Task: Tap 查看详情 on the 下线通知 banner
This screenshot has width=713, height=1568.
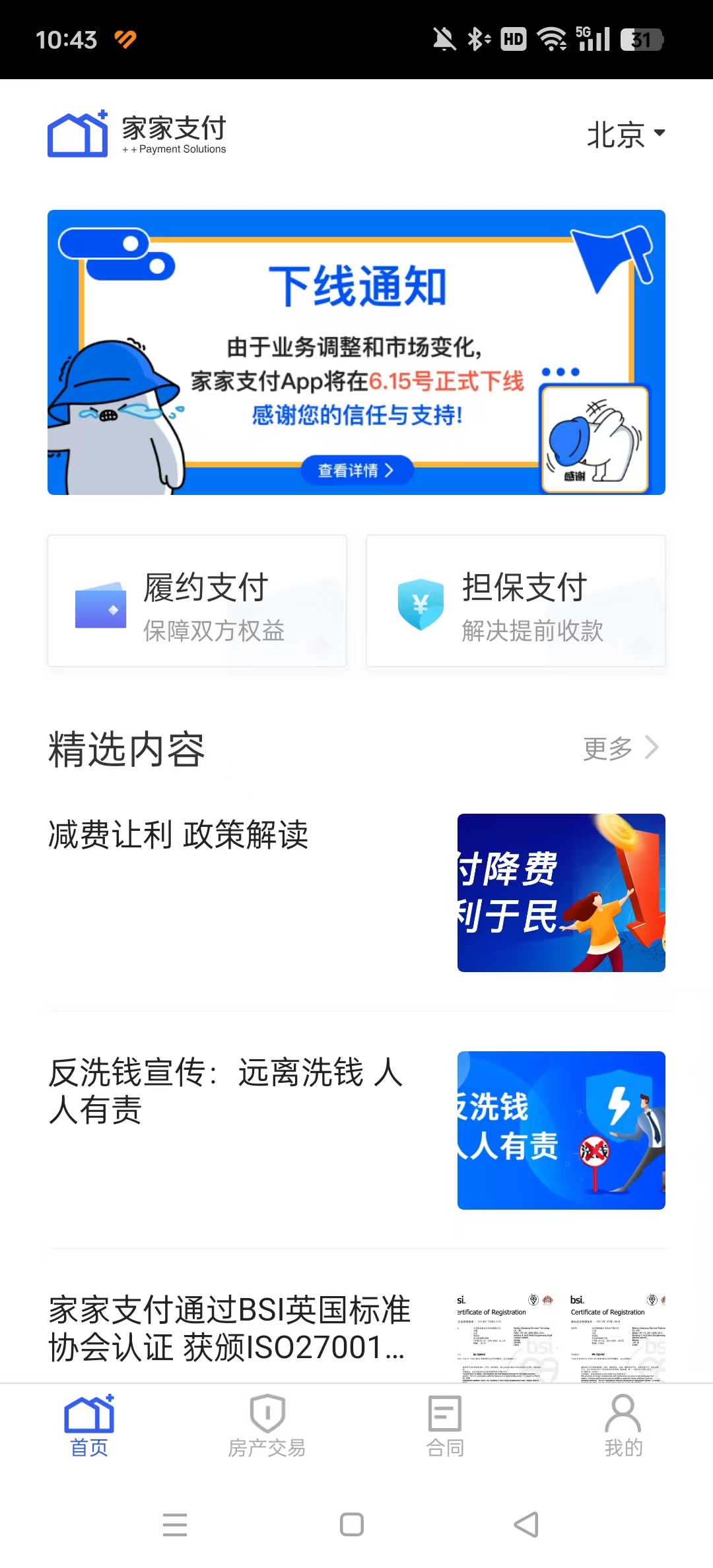Action: (x=356, y=470)
